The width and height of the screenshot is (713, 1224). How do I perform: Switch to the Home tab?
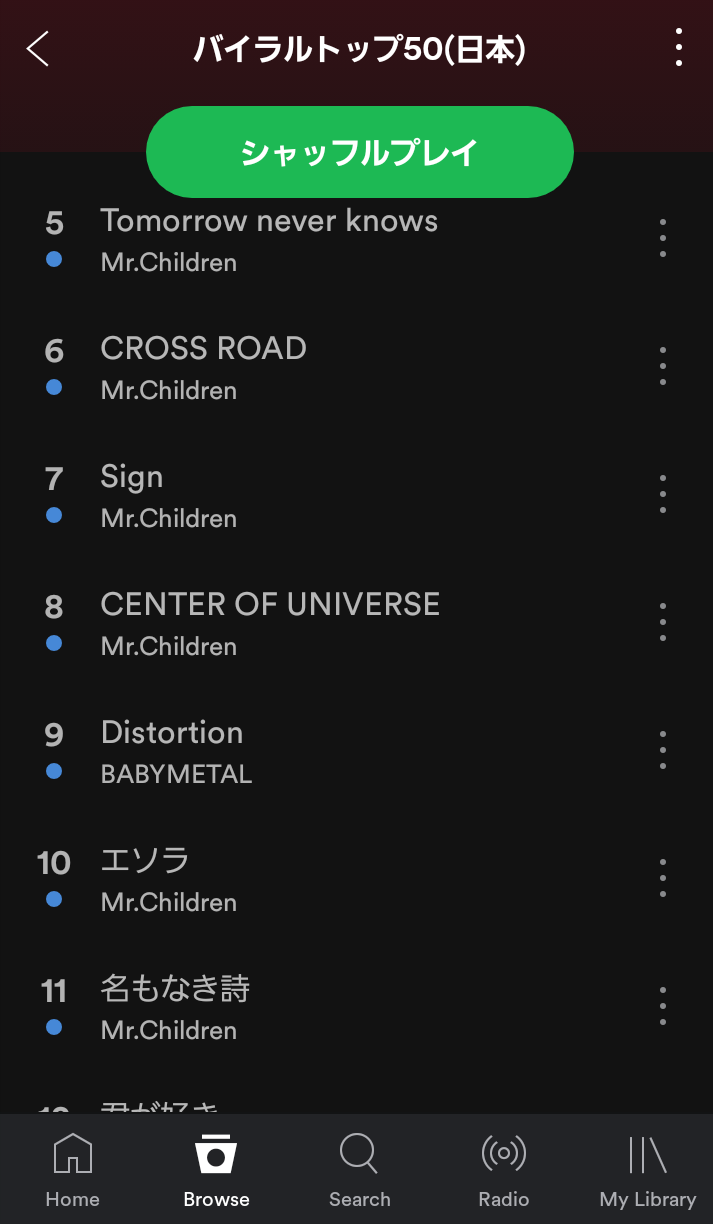click(x=73, y=1170)
